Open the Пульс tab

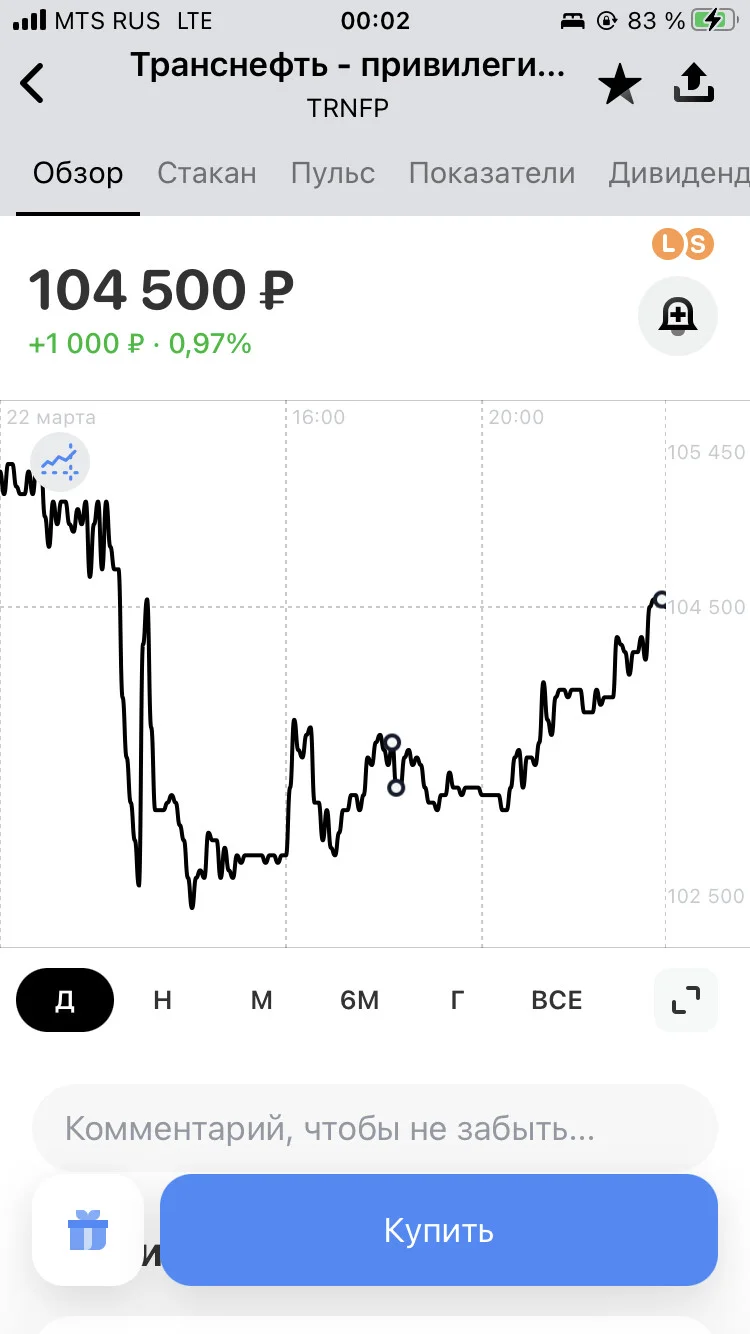click(333, 173)
